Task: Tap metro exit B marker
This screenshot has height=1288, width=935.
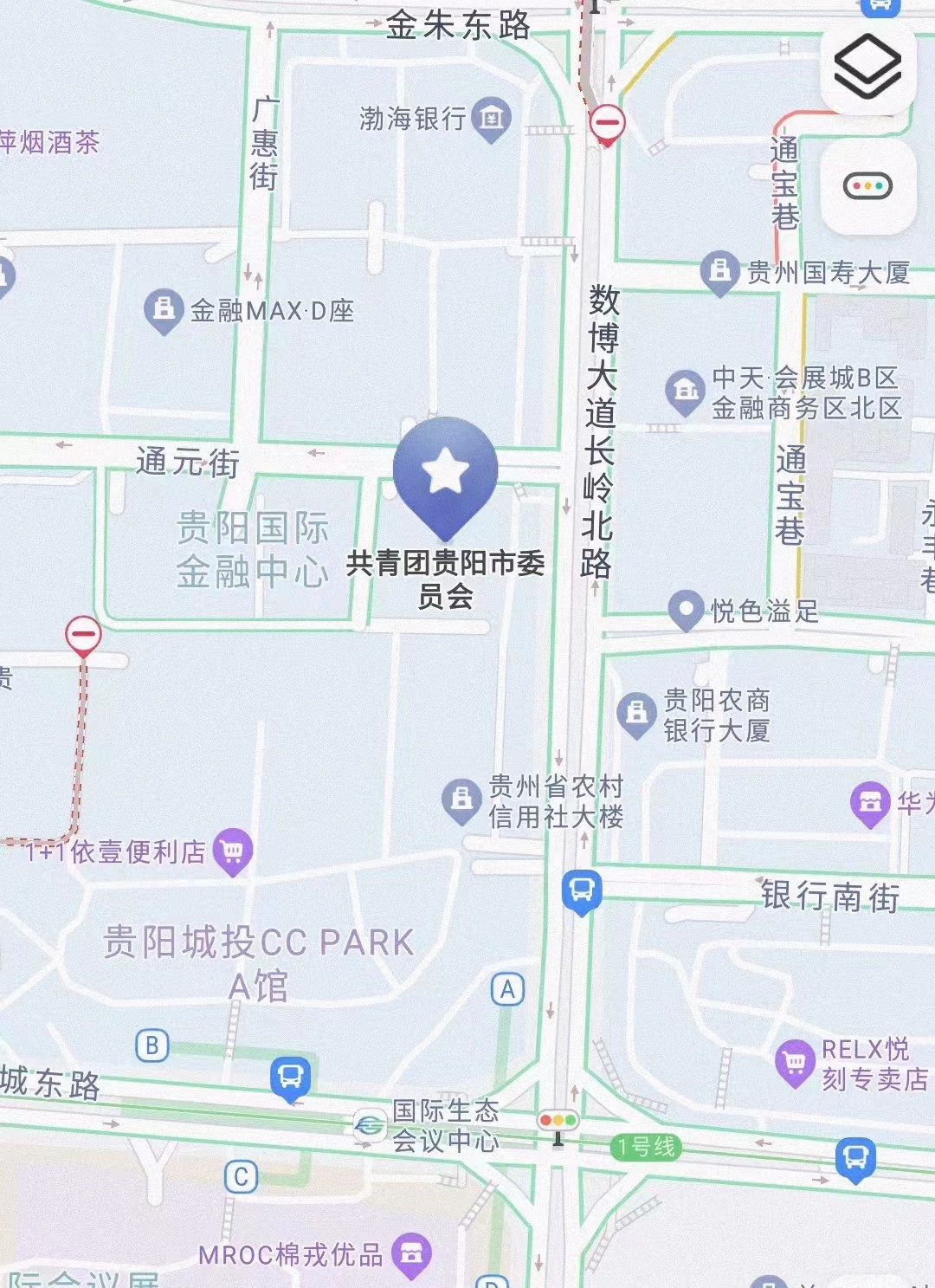Action: (152, 1045)
